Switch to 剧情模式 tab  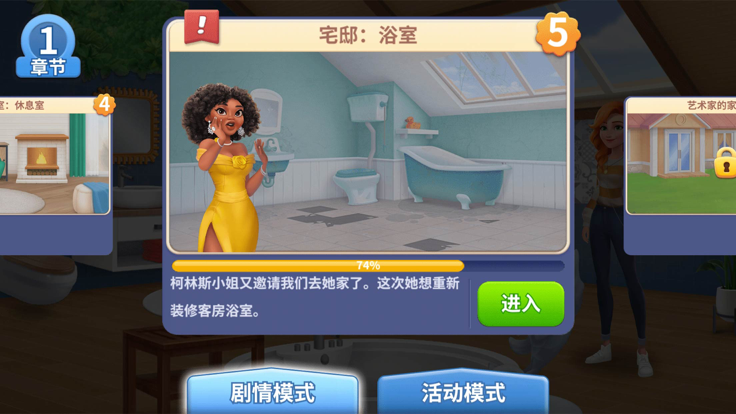point(272,392)
